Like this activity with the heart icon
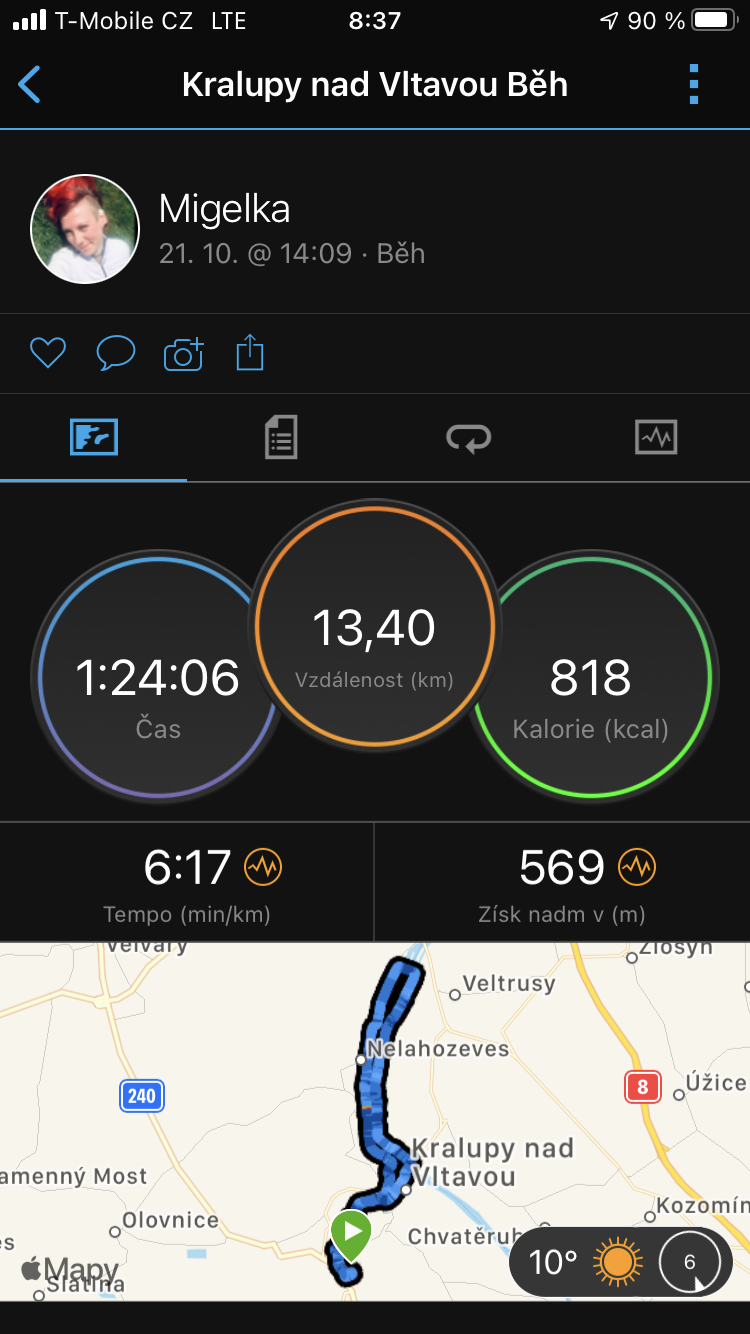 47,353
